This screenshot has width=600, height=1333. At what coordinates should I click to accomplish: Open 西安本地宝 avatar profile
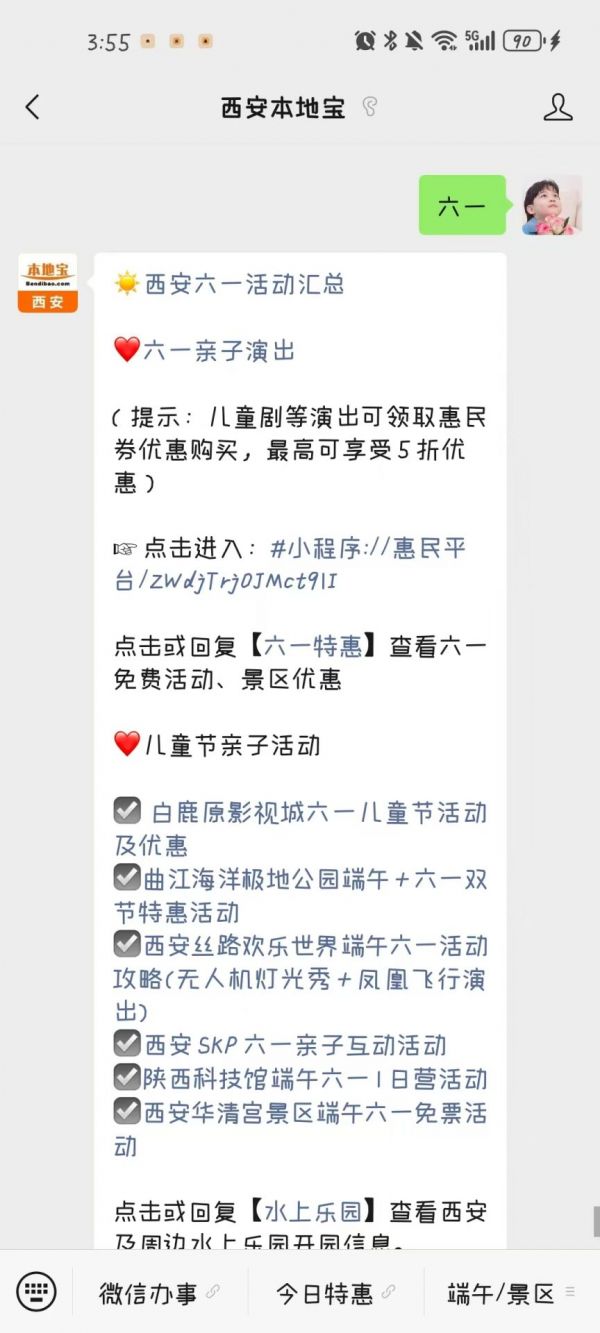tap(47, 283)
